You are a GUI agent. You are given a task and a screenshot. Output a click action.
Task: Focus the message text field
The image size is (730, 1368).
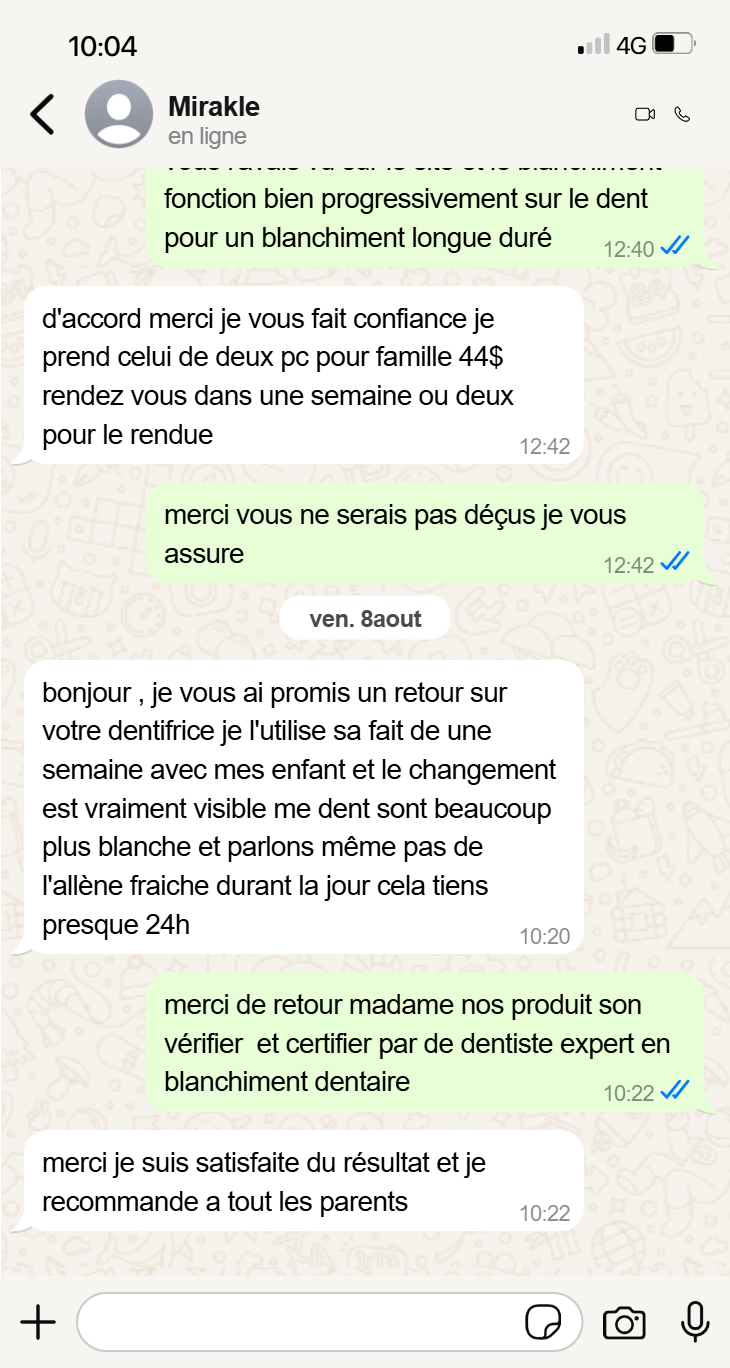pyautogui.click(x=300, y=1322)
